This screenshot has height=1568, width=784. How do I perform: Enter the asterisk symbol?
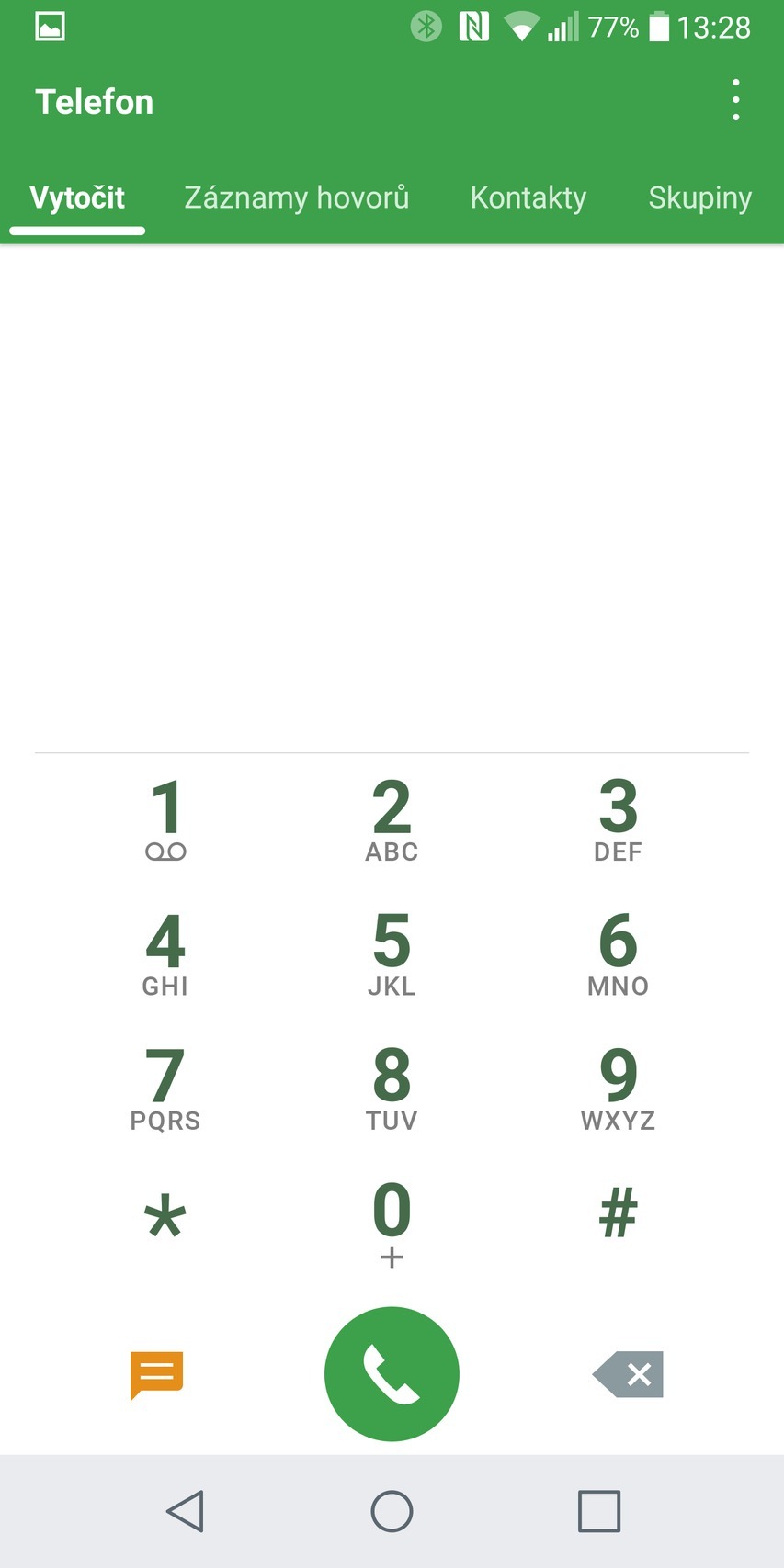165,1217
